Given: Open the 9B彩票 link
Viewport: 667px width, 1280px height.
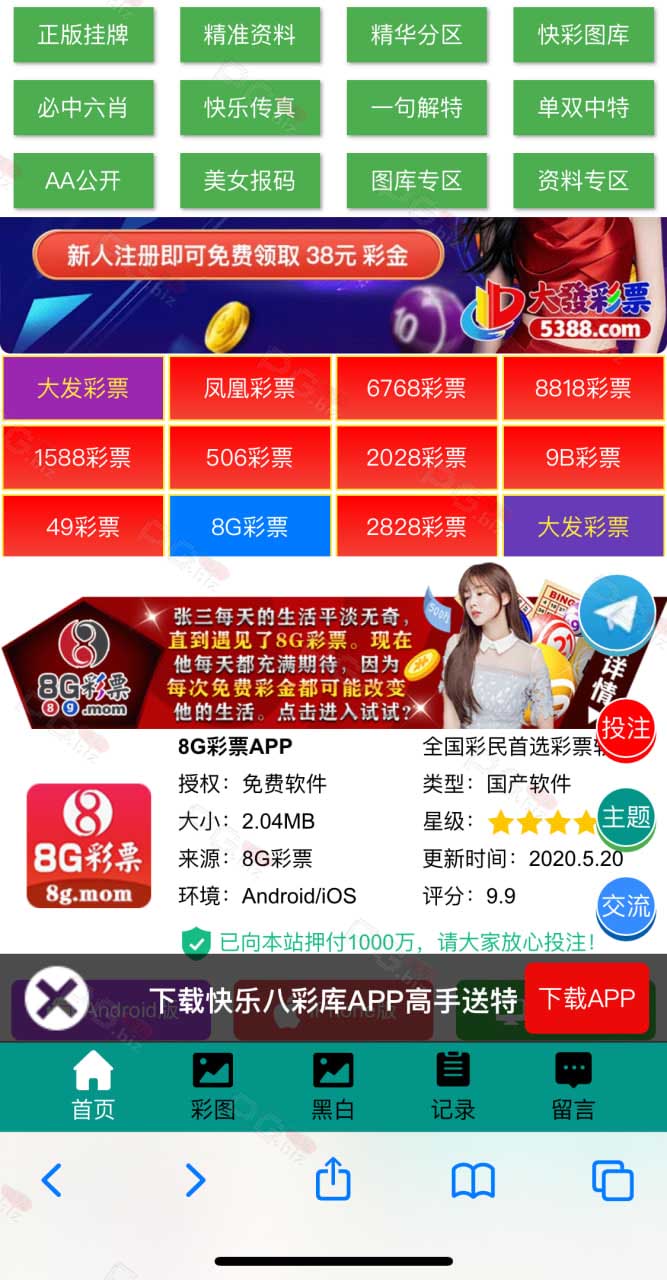Looking at the screenshot, I should [x=584, y=457].
